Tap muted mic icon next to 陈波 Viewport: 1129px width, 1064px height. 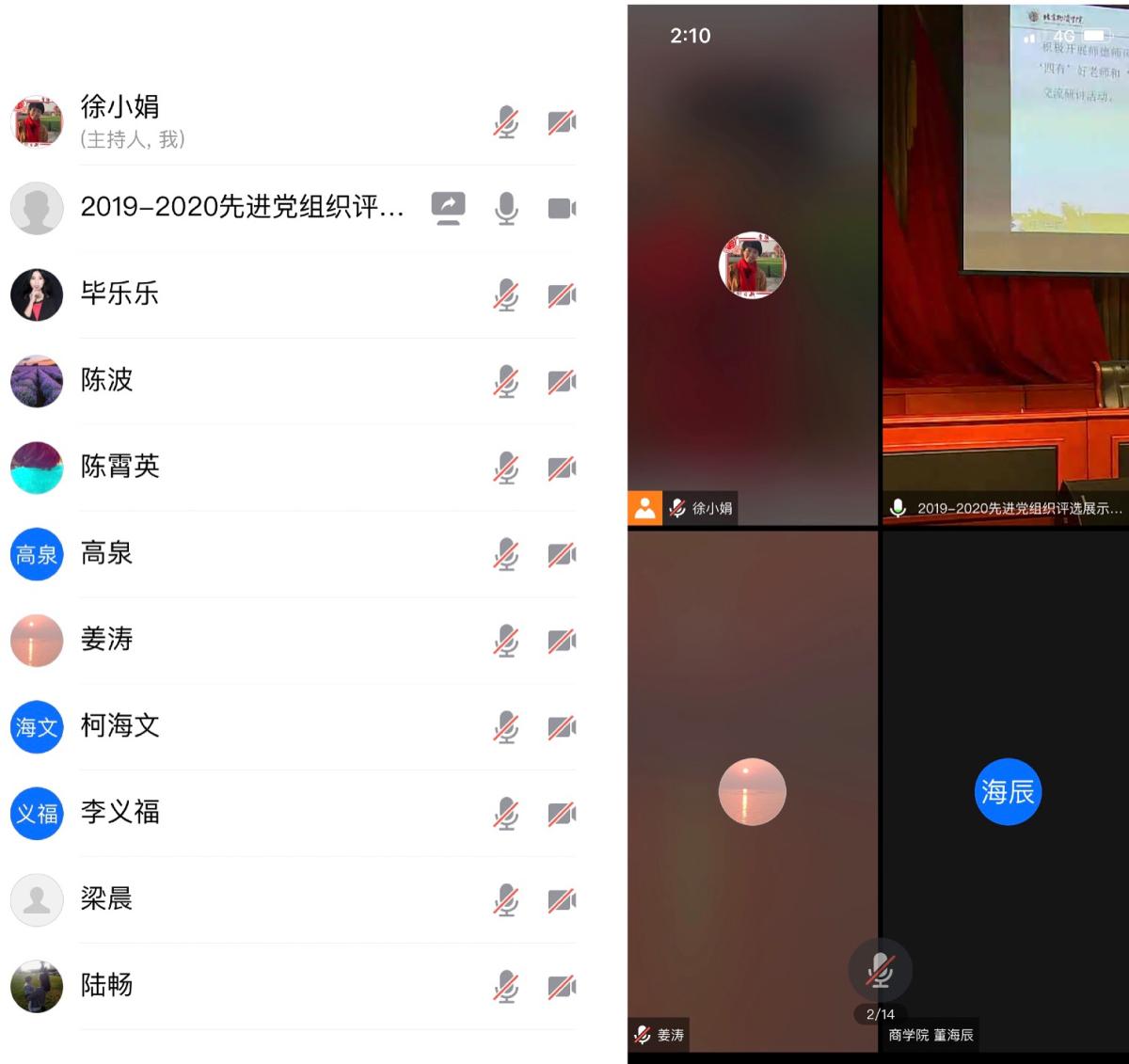tap(506, 381)
